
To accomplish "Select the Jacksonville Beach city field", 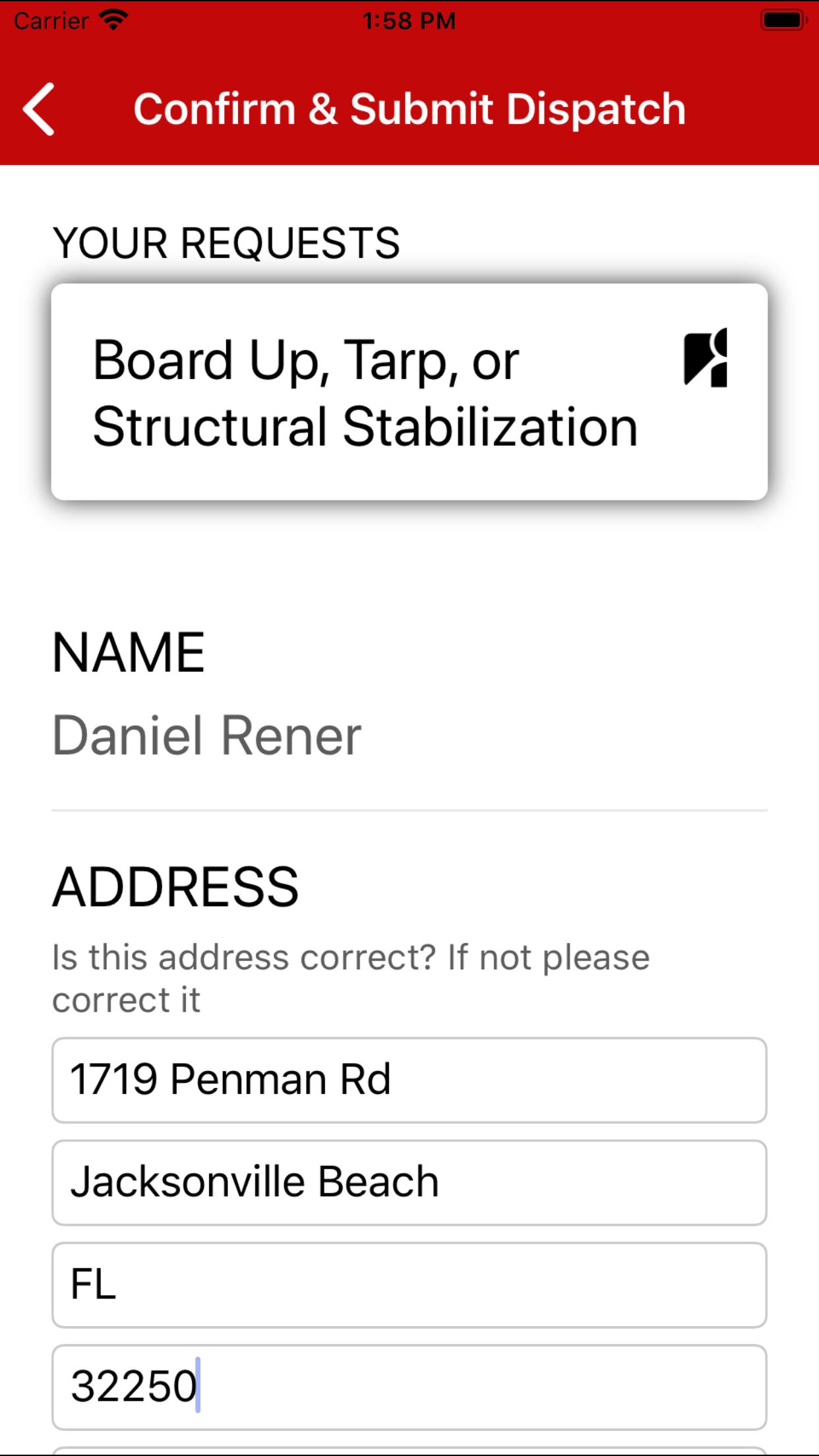I will (x=409, y=1180).
